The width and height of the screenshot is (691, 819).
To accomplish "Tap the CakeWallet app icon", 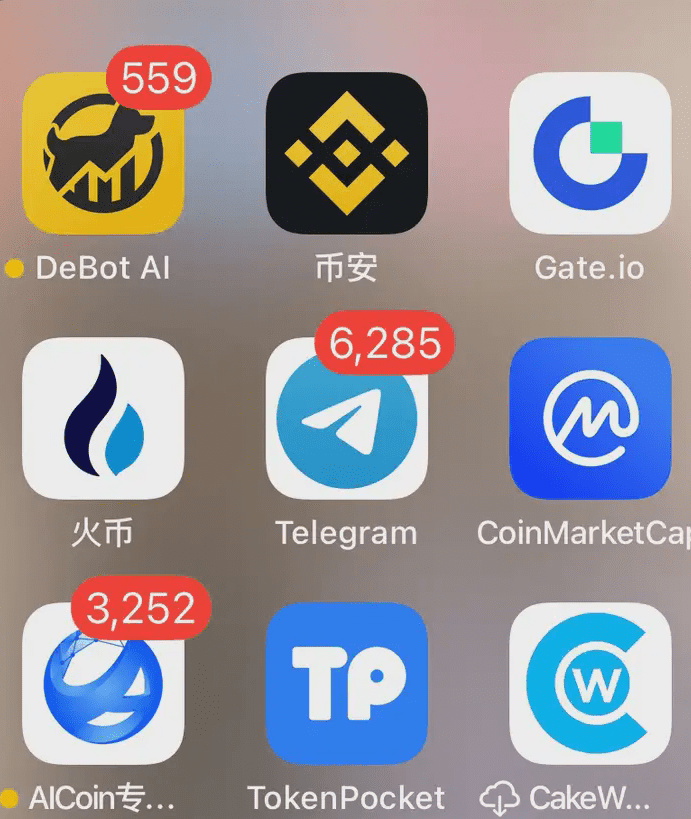I will click(589, 683).
